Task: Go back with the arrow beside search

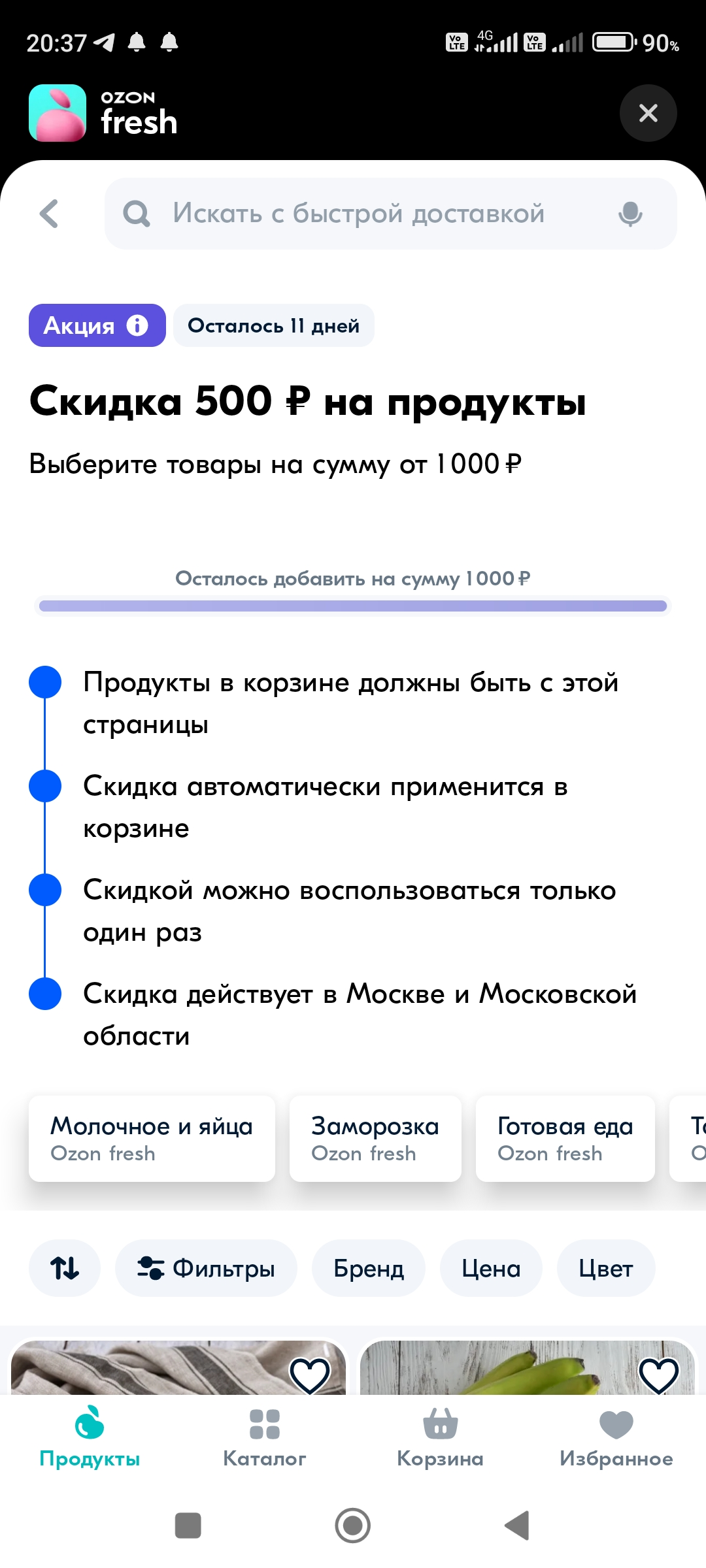Action: 49,214
